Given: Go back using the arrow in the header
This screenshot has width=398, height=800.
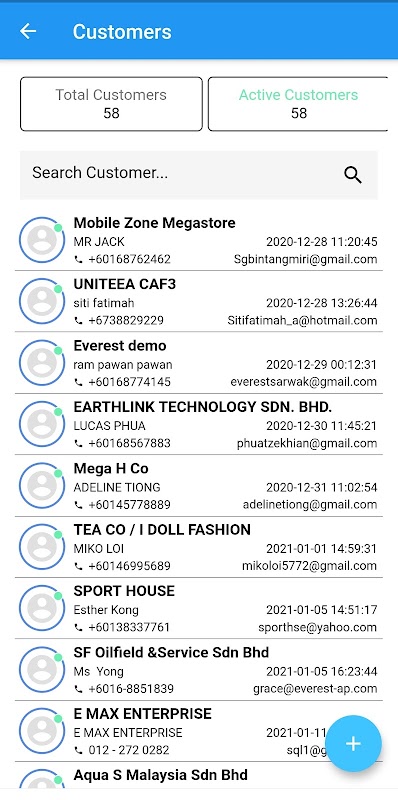Looking at the screenshot, I should 28,32.
